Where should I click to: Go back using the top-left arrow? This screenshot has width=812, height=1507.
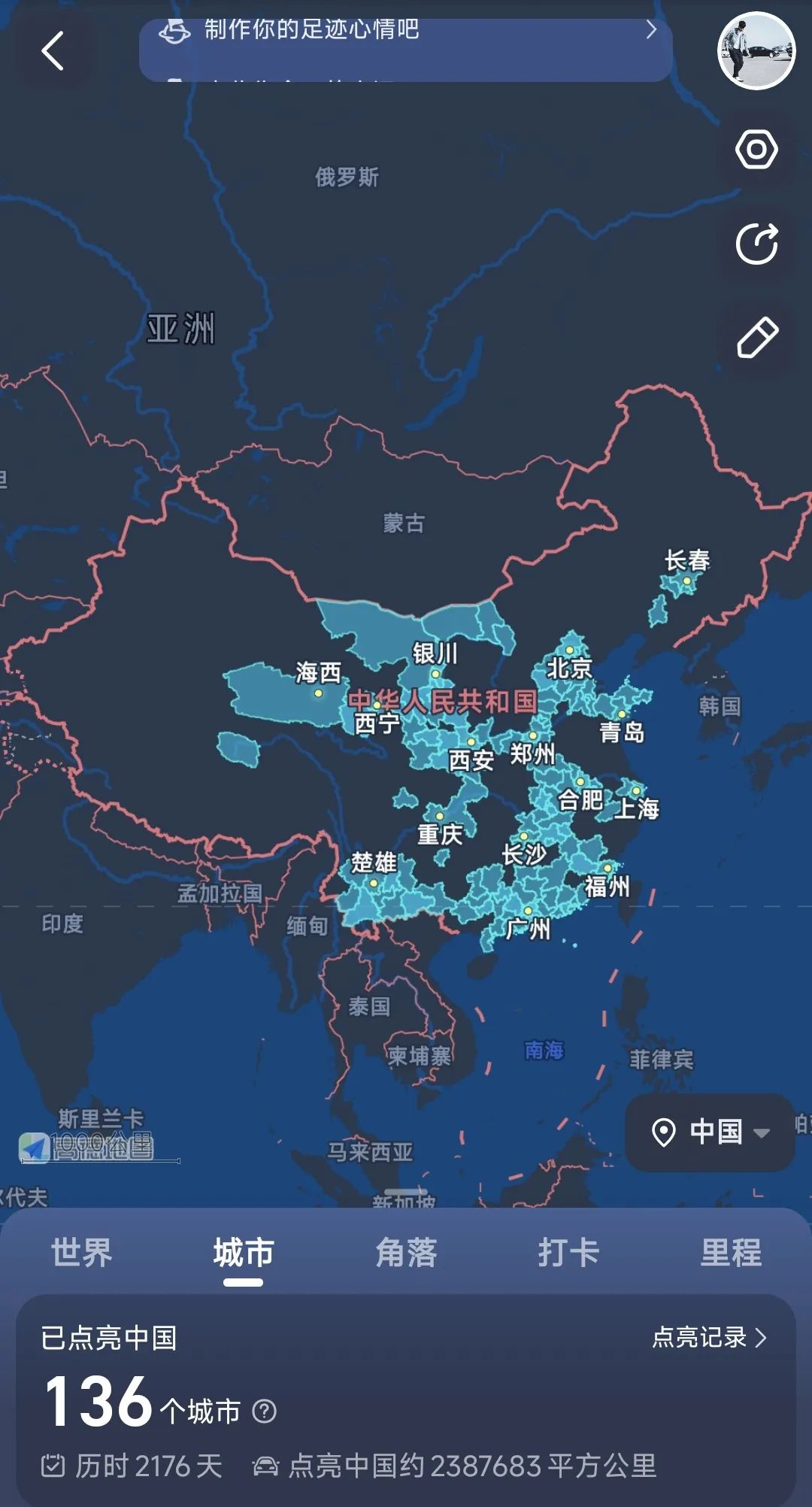(x=53, y=51)
